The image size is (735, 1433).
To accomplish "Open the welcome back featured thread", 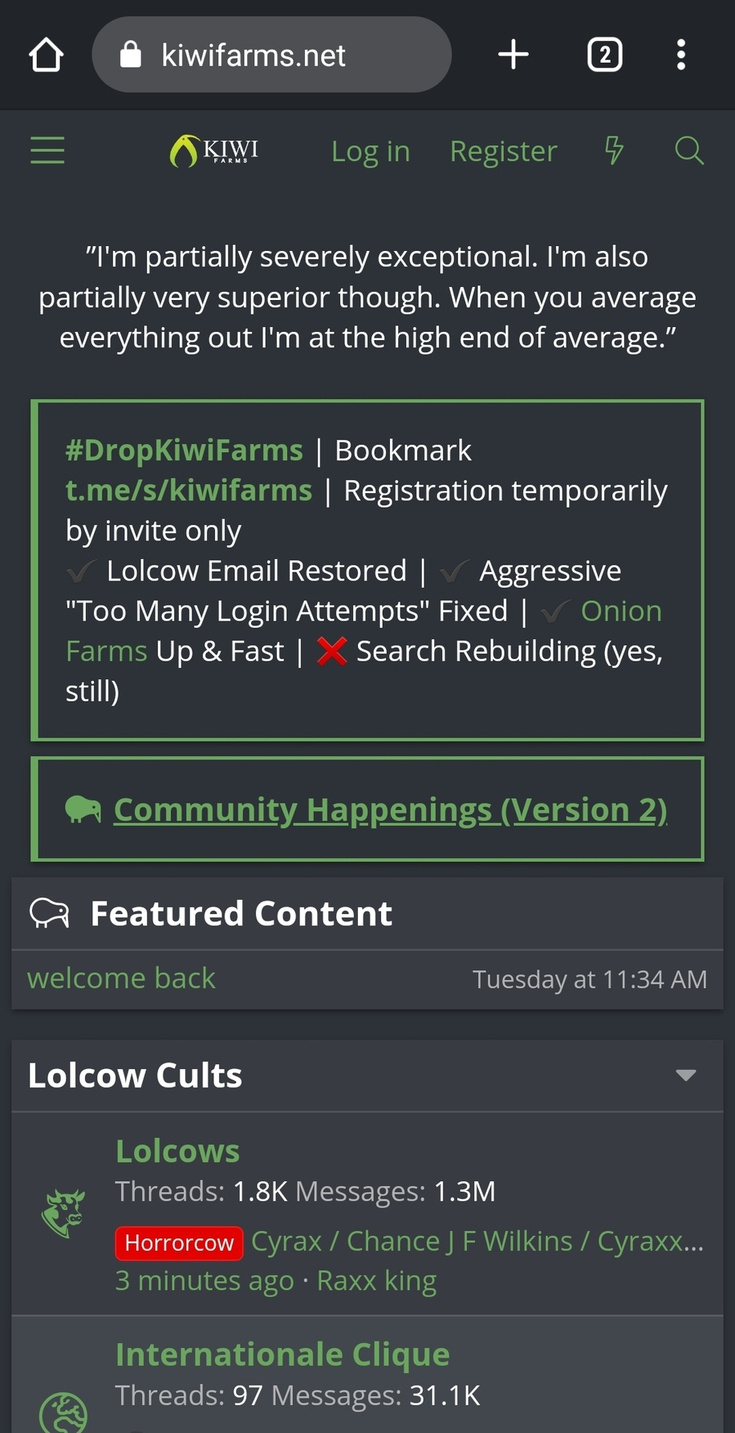I will pos(121,978).
